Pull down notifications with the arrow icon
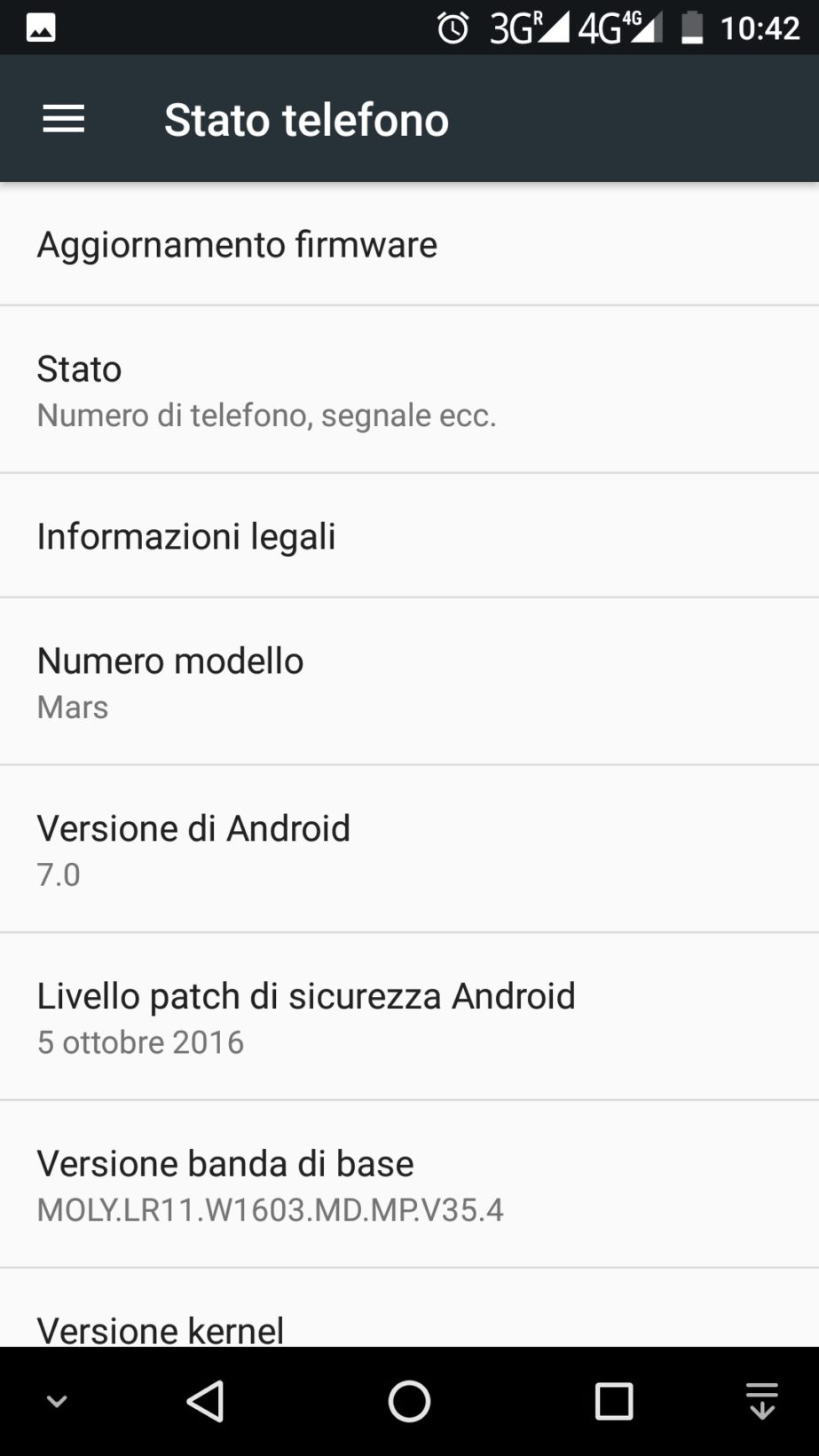Viewport: 819px width, 1456px height. 762,1402
